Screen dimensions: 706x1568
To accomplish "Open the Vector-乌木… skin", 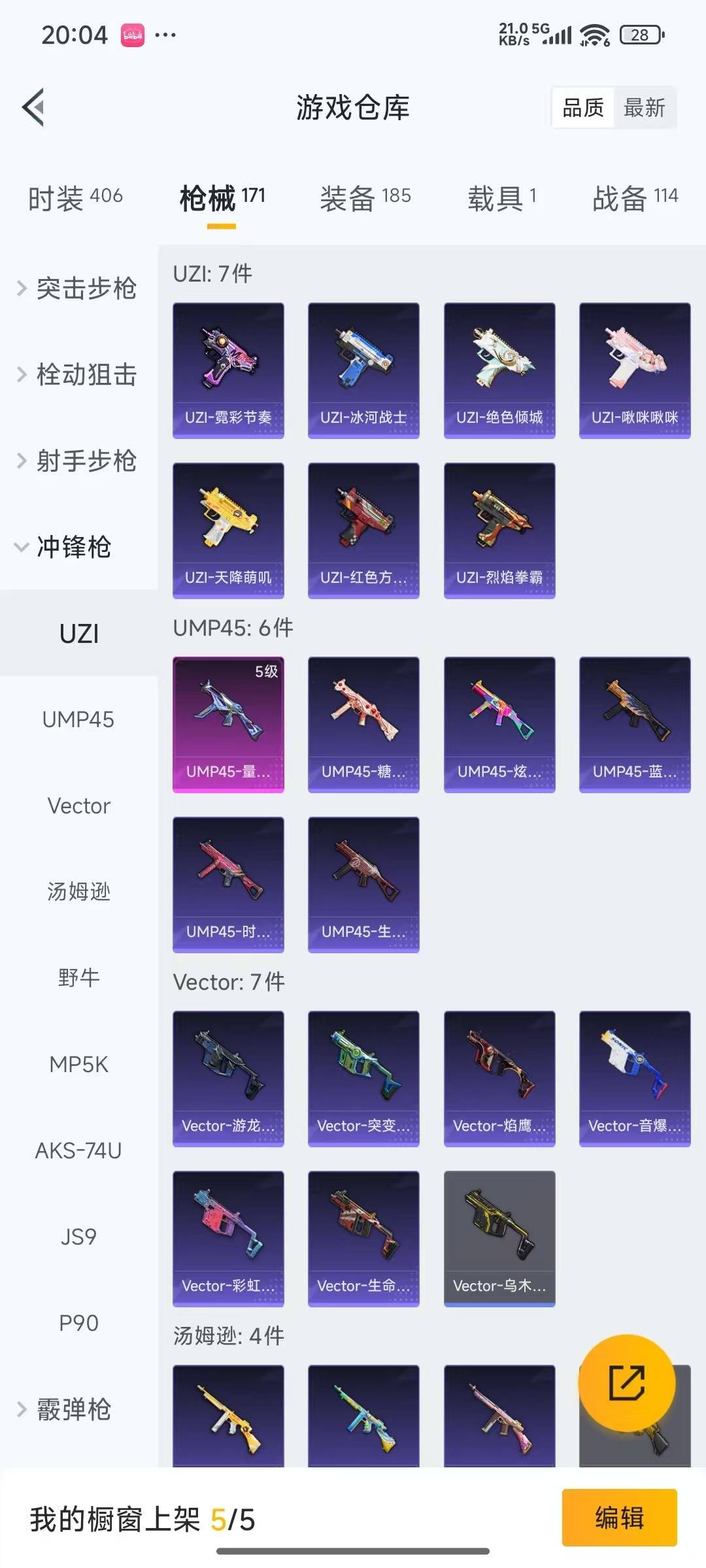I will pyautogui.click(x=499, y=1239).
